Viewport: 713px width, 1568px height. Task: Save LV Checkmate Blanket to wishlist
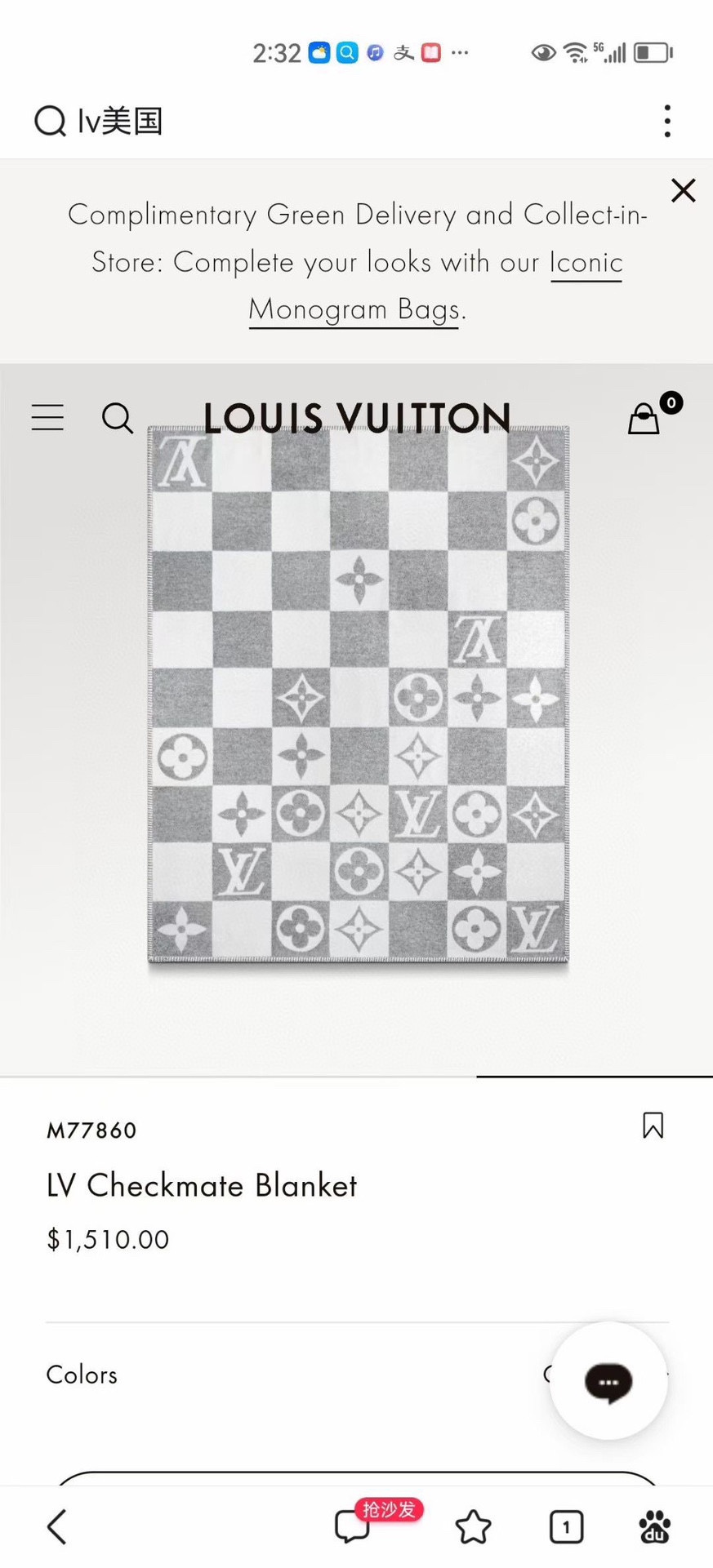tap(653, 1126)
